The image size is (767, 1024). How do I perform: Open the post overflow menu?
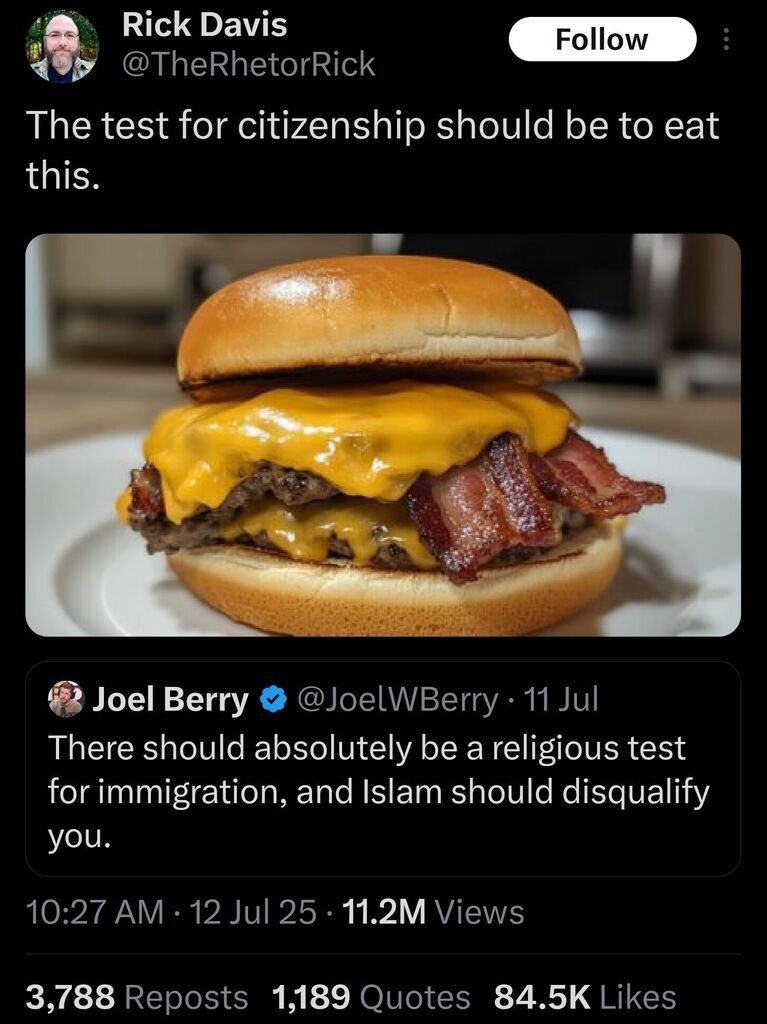[726, 40]
